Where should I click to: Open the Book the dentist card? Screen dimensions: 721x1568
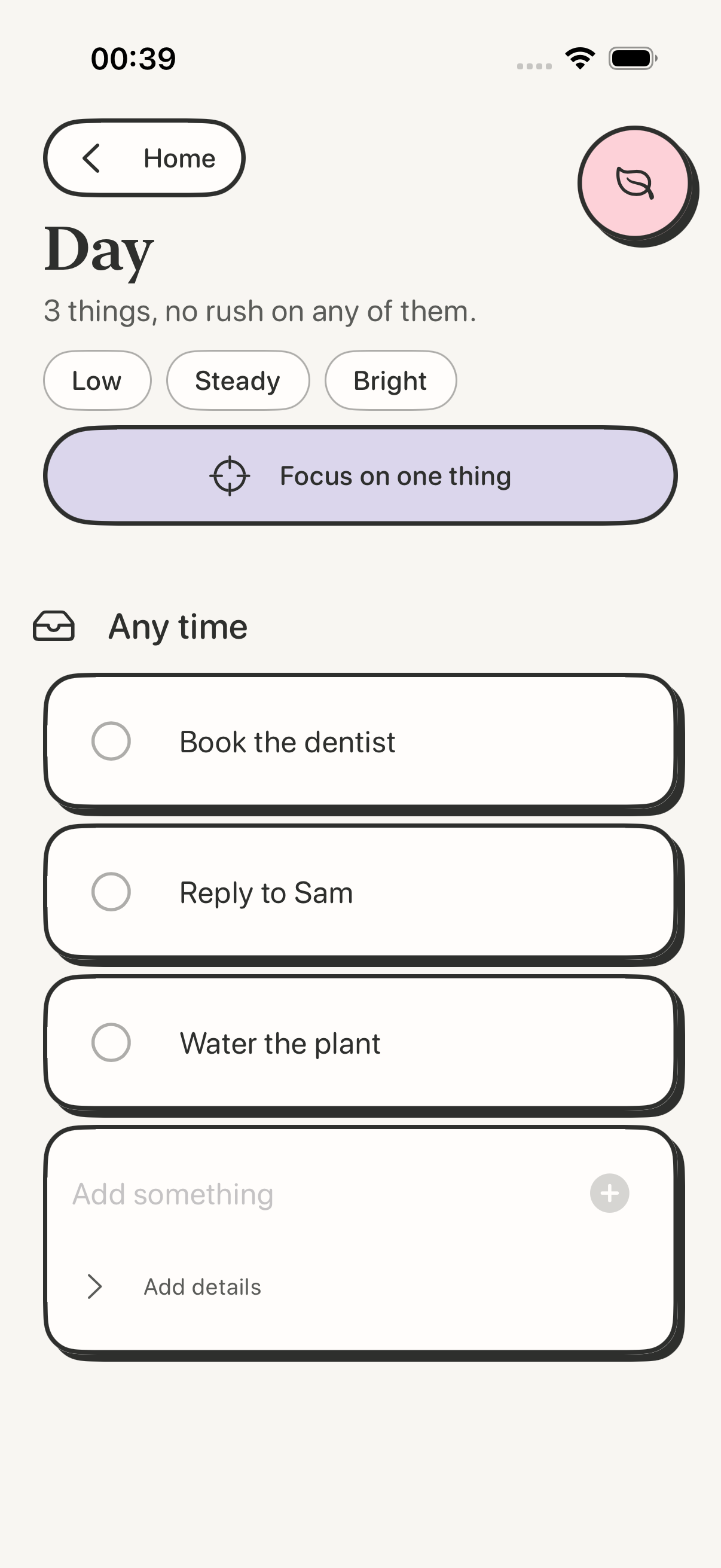(x=360, y=742)
